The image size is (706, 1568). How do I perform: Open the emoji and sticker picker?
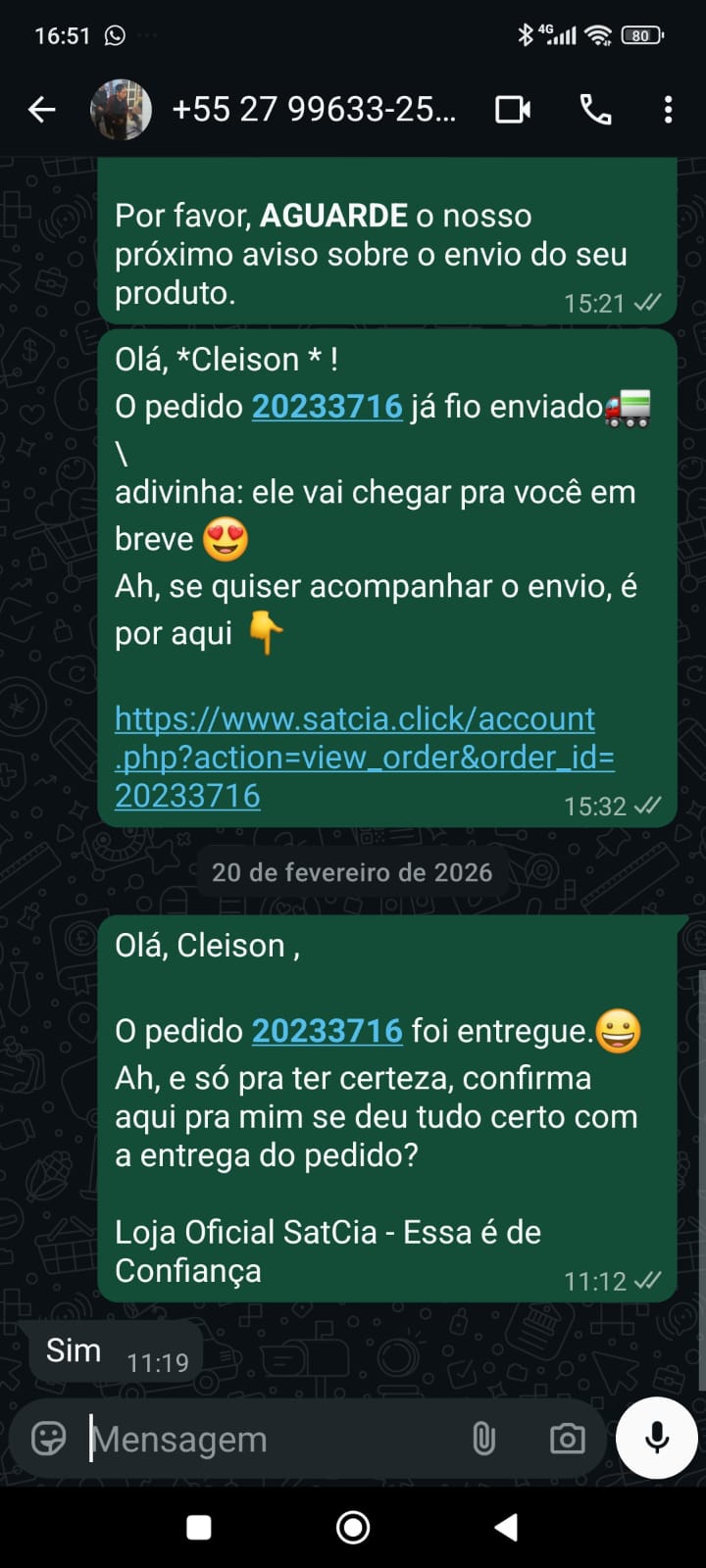click(x=49, y=1439)
